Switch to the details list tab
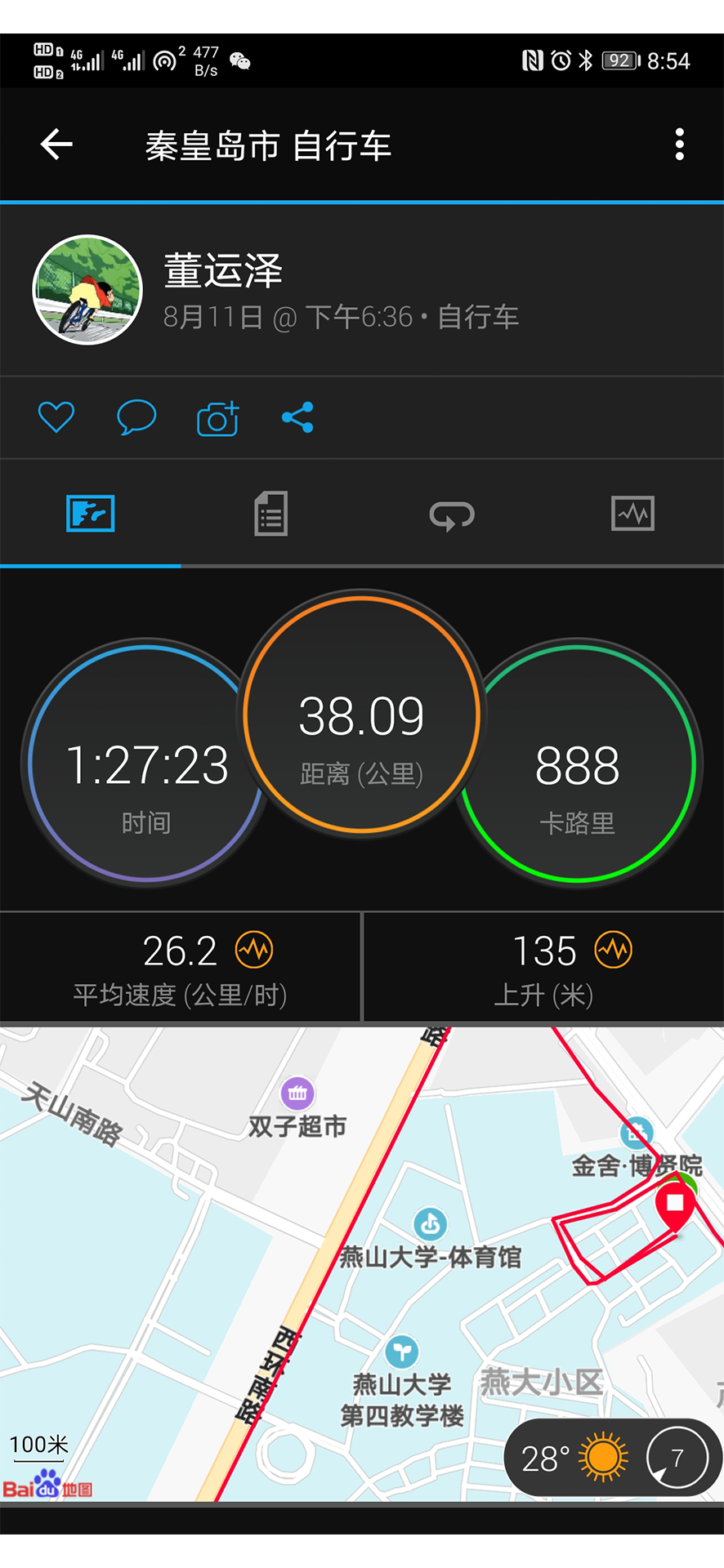 point(270,514)
